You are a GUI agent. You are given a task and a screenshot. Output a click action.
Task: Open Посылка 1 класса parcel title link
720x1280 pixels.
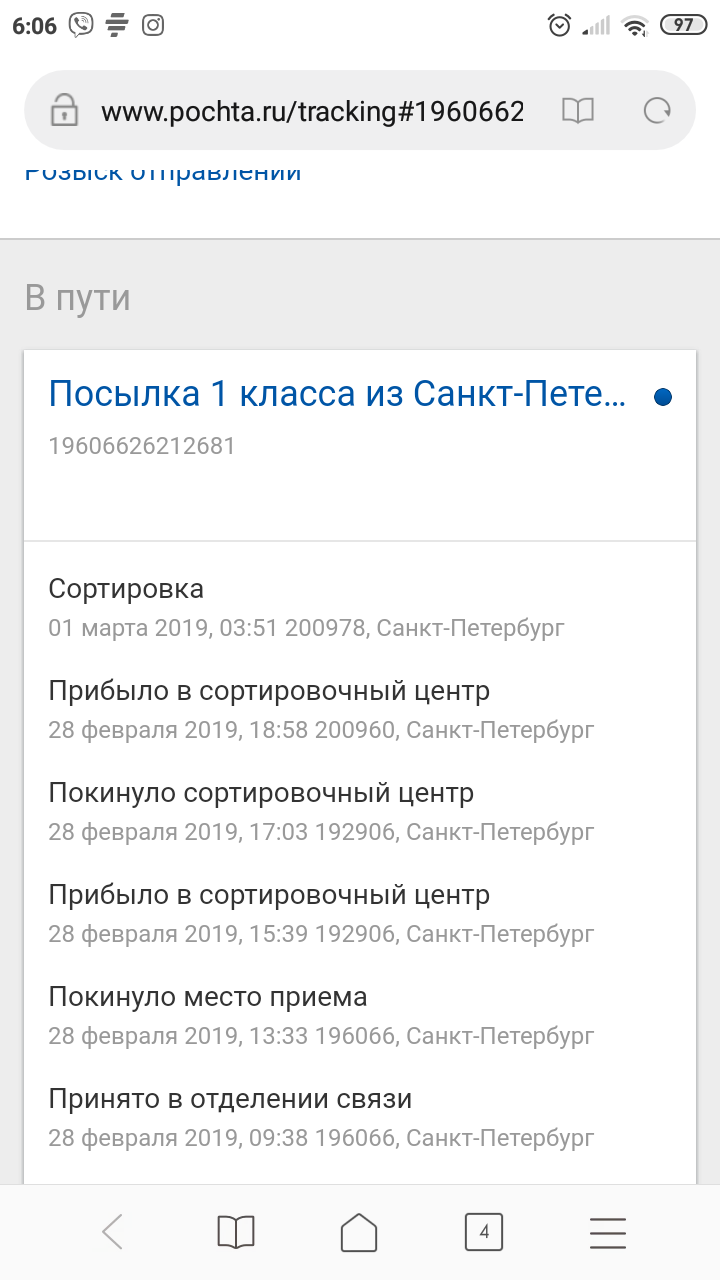337,395
